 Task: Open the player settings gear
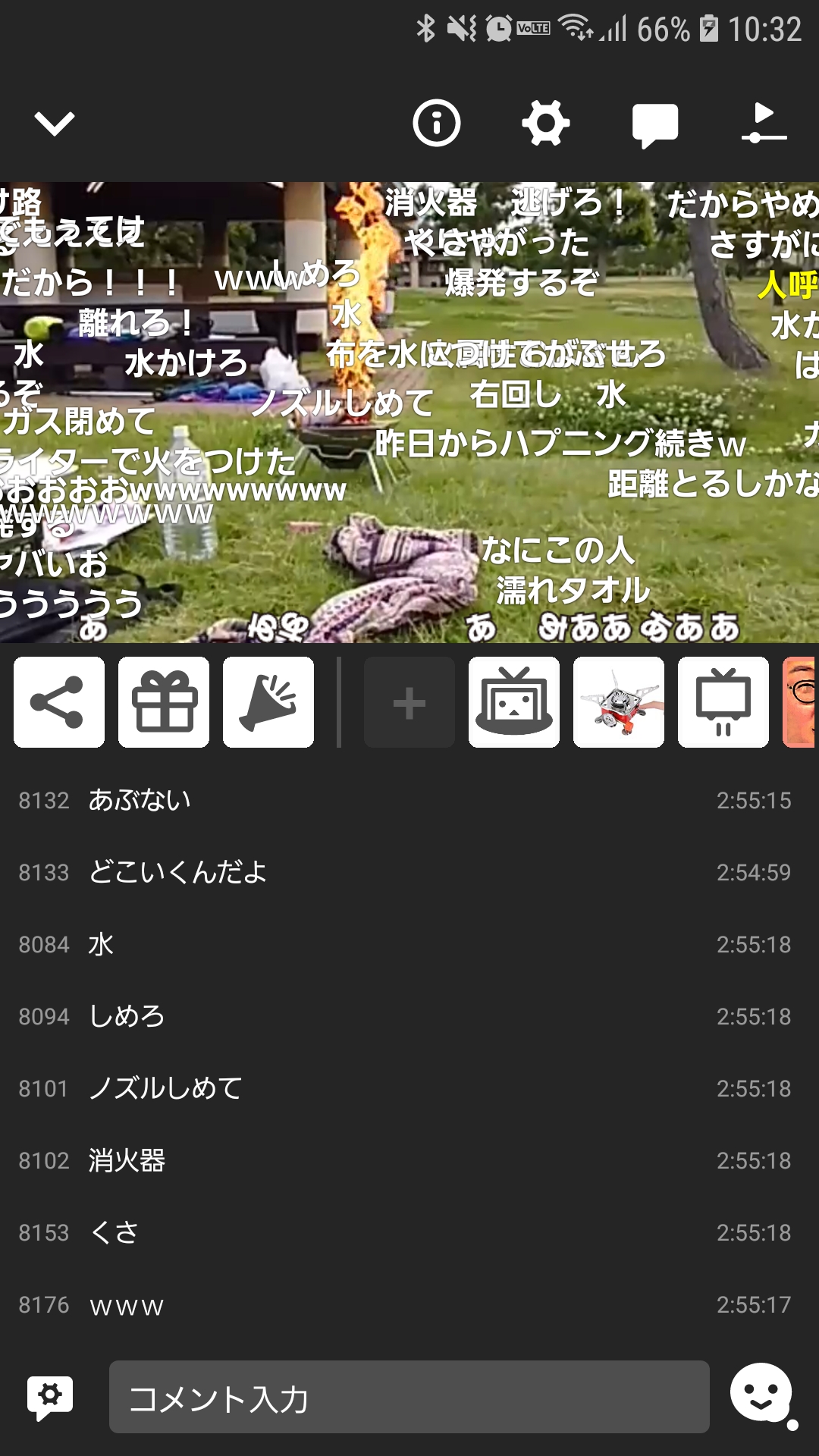click(x=546, y=123)
